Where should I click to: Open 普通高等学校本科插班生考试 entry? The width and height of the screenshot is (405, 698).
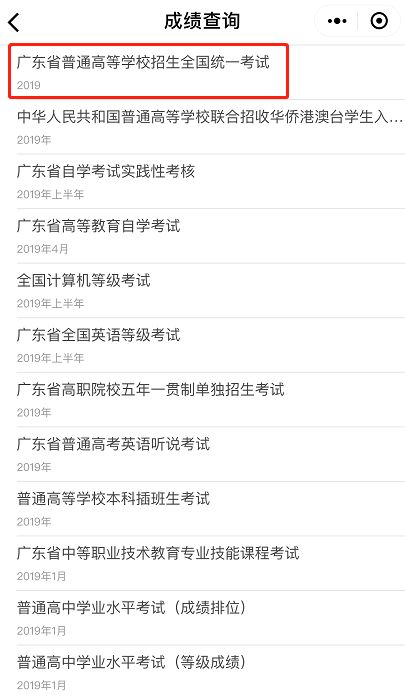[x=202, y=508]
